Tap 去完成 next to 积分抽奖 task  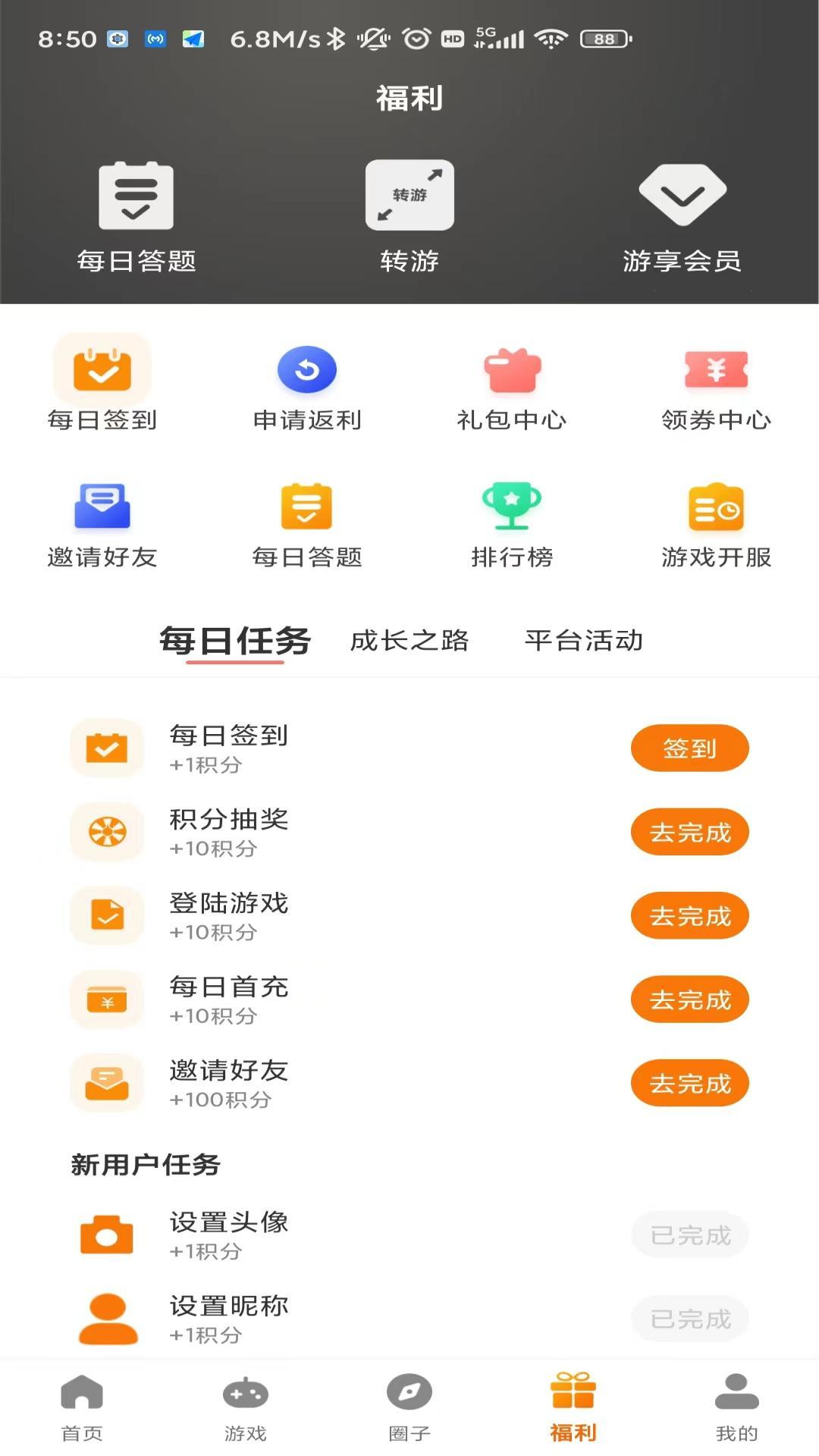click(x=689, y=832)
